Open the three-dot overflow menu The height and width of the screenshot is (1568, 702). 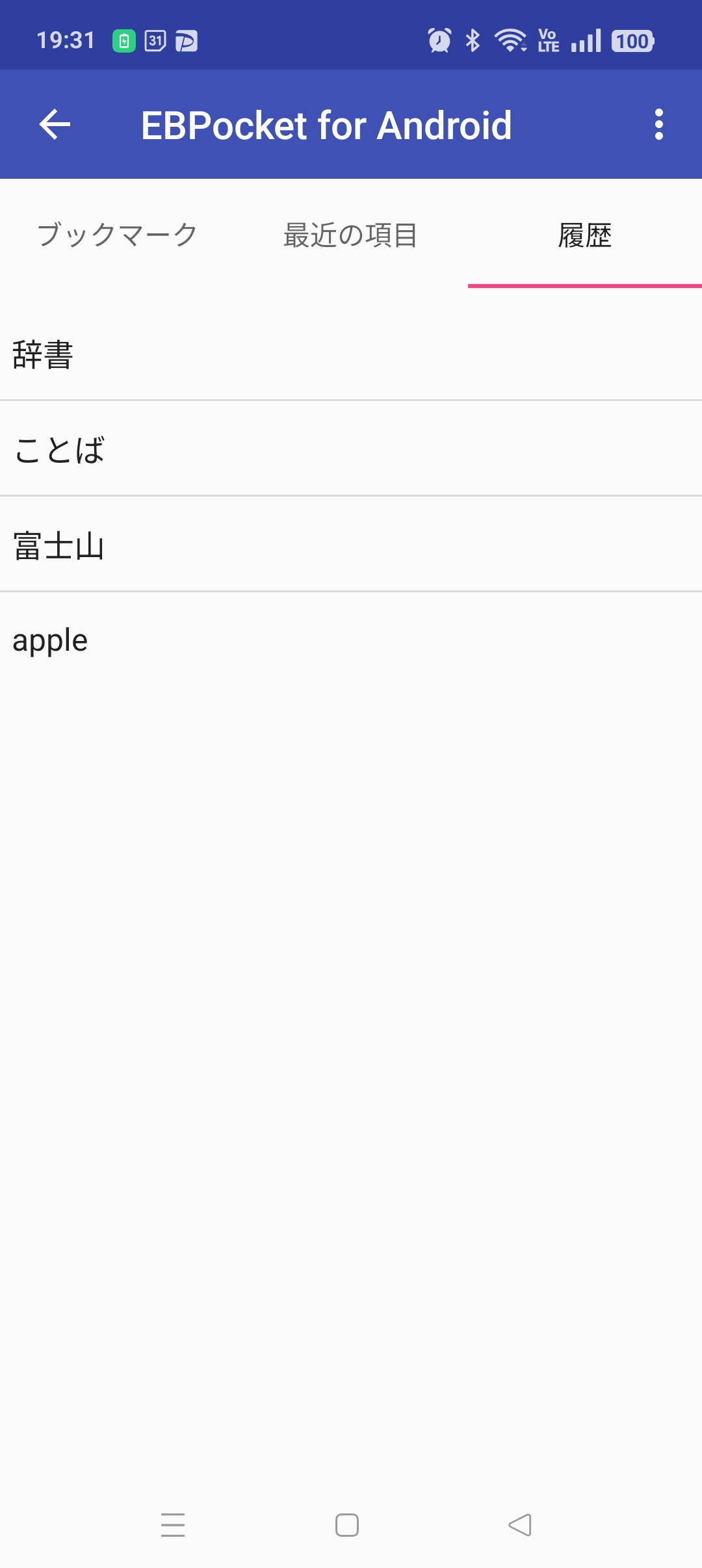point(658,124)
